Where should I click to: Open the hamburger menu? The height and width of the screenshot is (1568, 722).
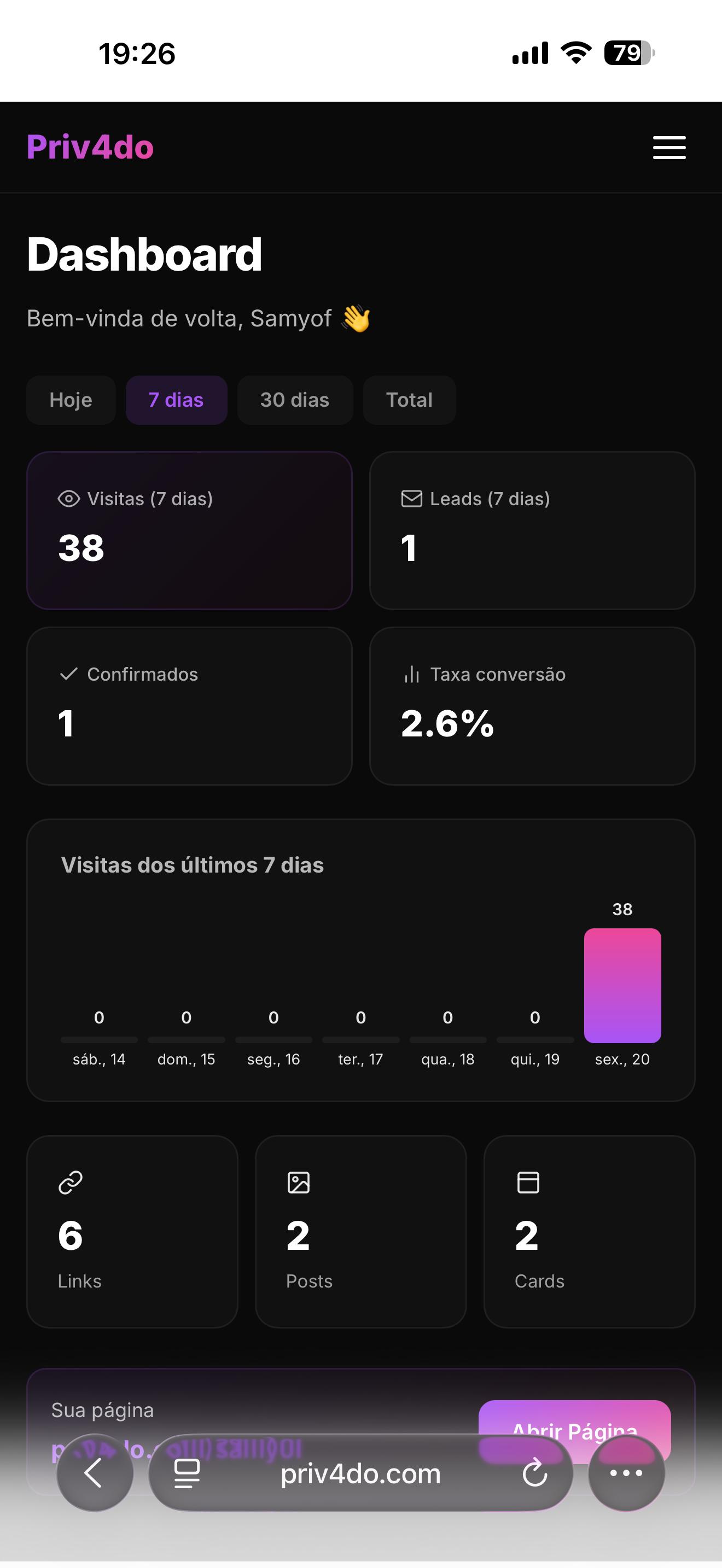pyautogui.click(x=669, y=147)
